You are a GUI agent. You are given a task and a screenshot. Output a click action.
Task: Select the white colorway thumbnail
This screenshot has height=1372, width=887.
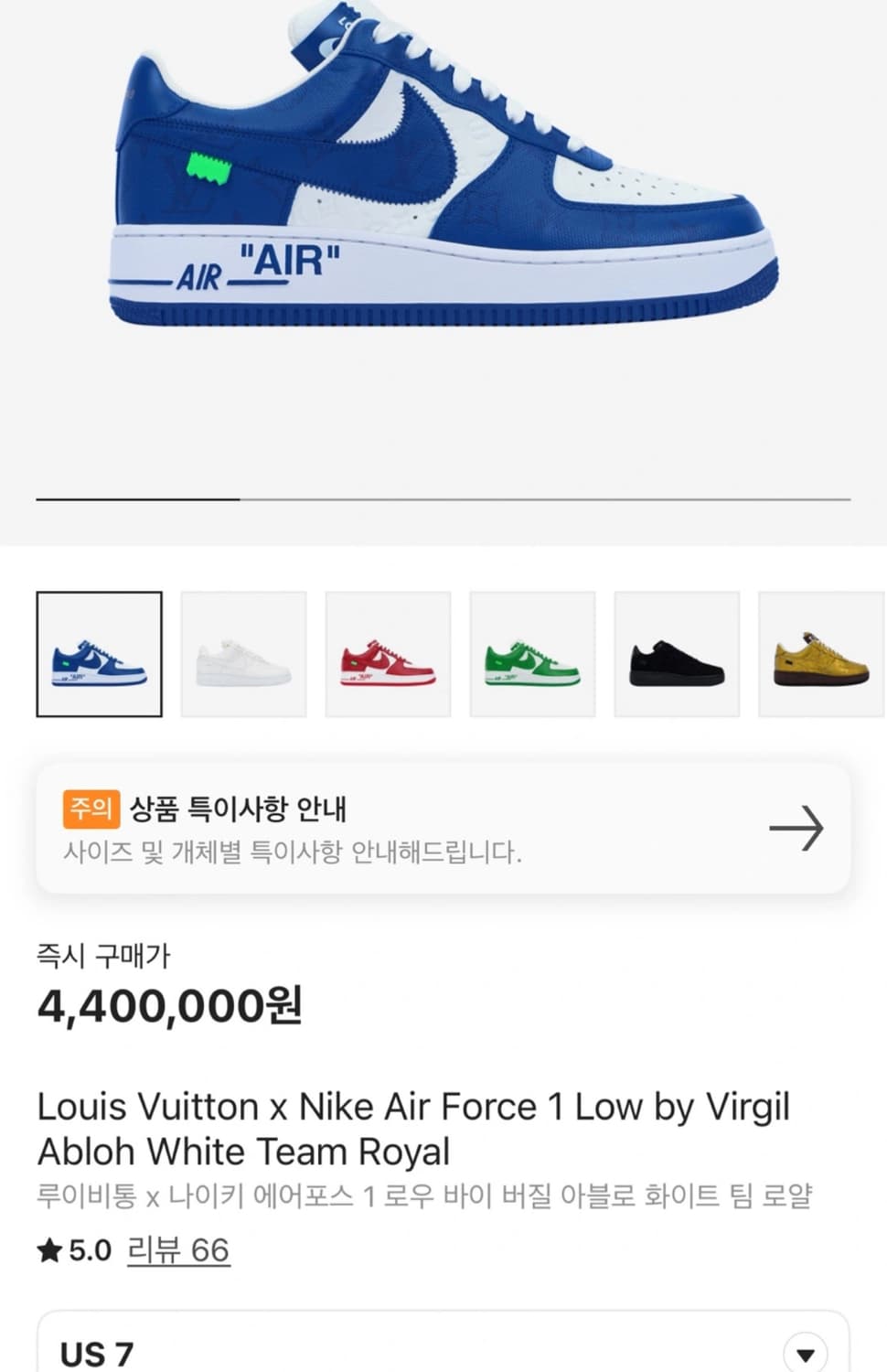click(243, 653)
